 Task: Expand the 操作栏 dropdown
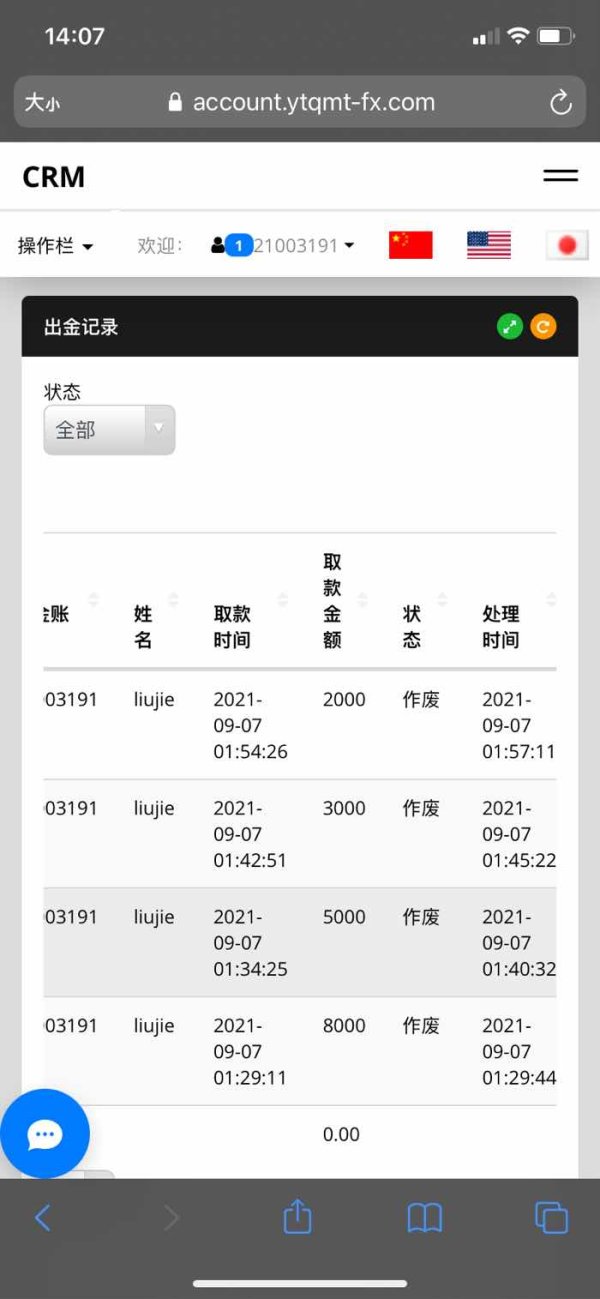tap(56, 245)
